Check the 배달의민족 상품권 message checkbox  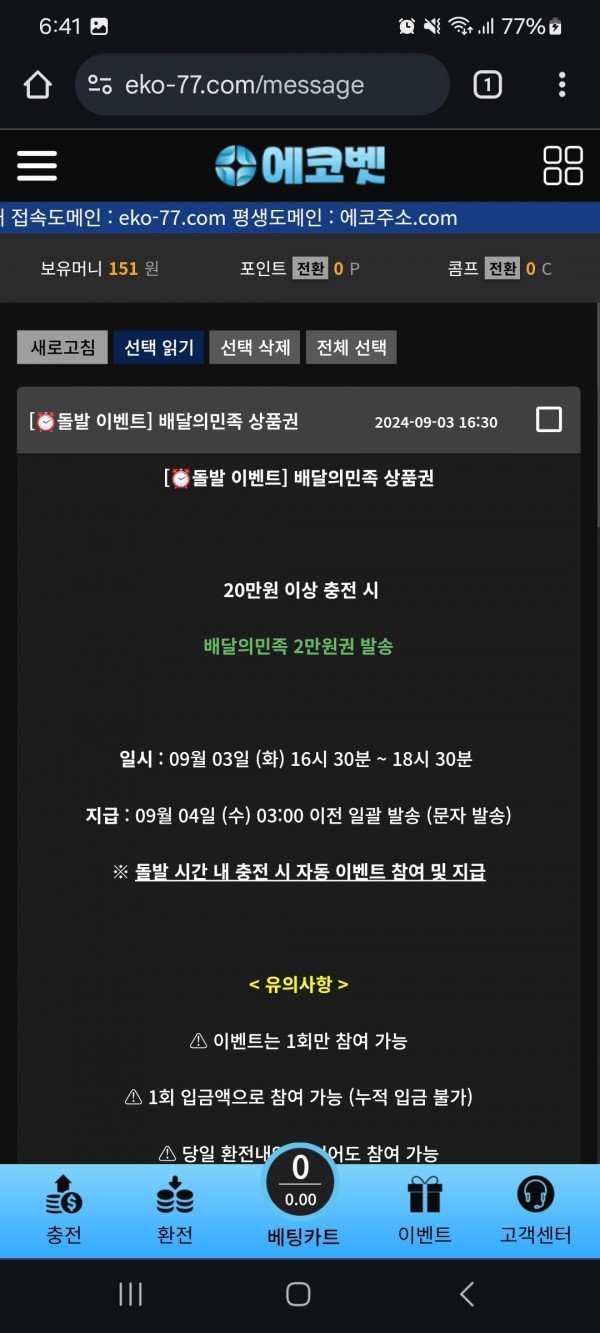(x=549, y=420)
